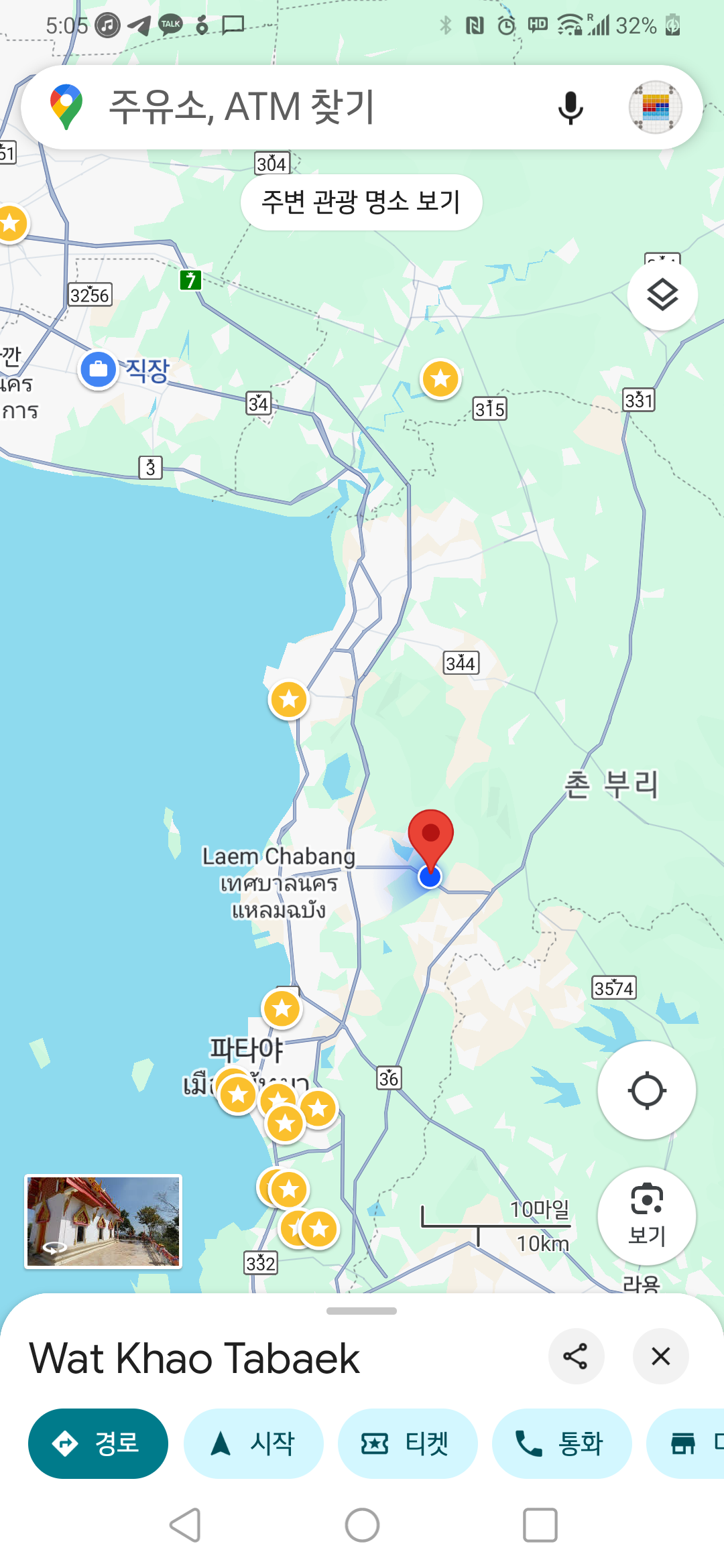Viewport: 724px width, 1568px height.
Task: Tap the 직장 work marker on map
Action: [x=99, y=369]
